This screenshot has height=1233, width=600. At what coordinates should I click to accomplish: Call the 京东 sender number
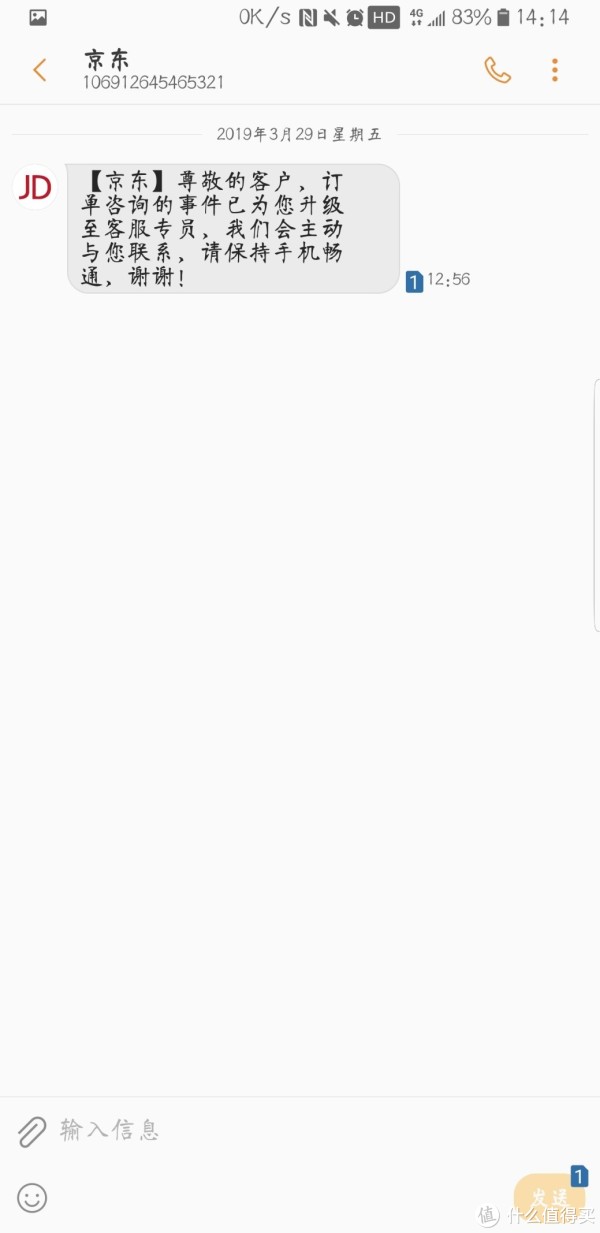497,70
